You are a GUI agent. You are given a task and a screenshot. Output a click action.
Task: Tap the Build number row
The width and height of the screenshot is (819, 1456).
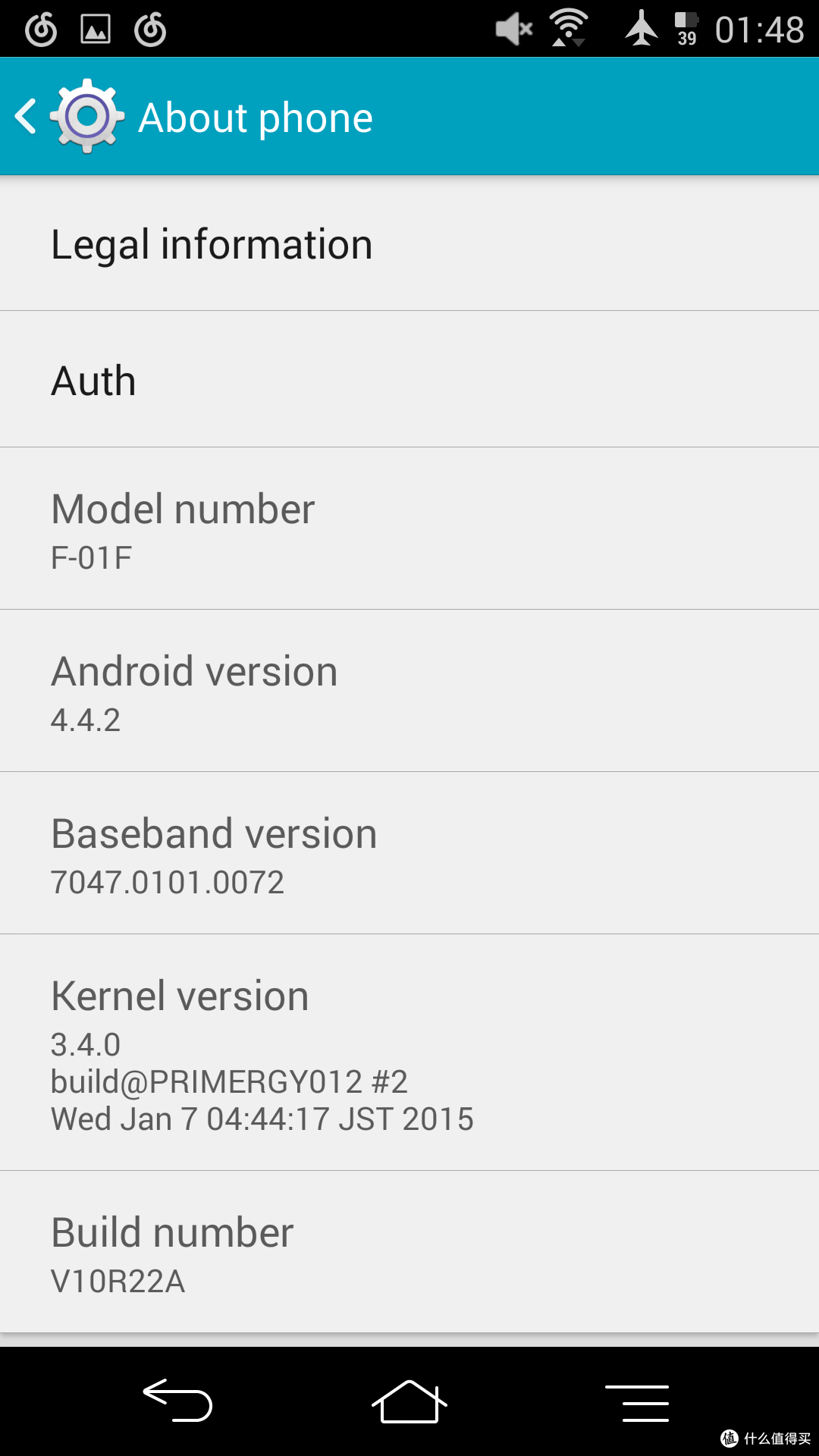tap(409, 1252)
